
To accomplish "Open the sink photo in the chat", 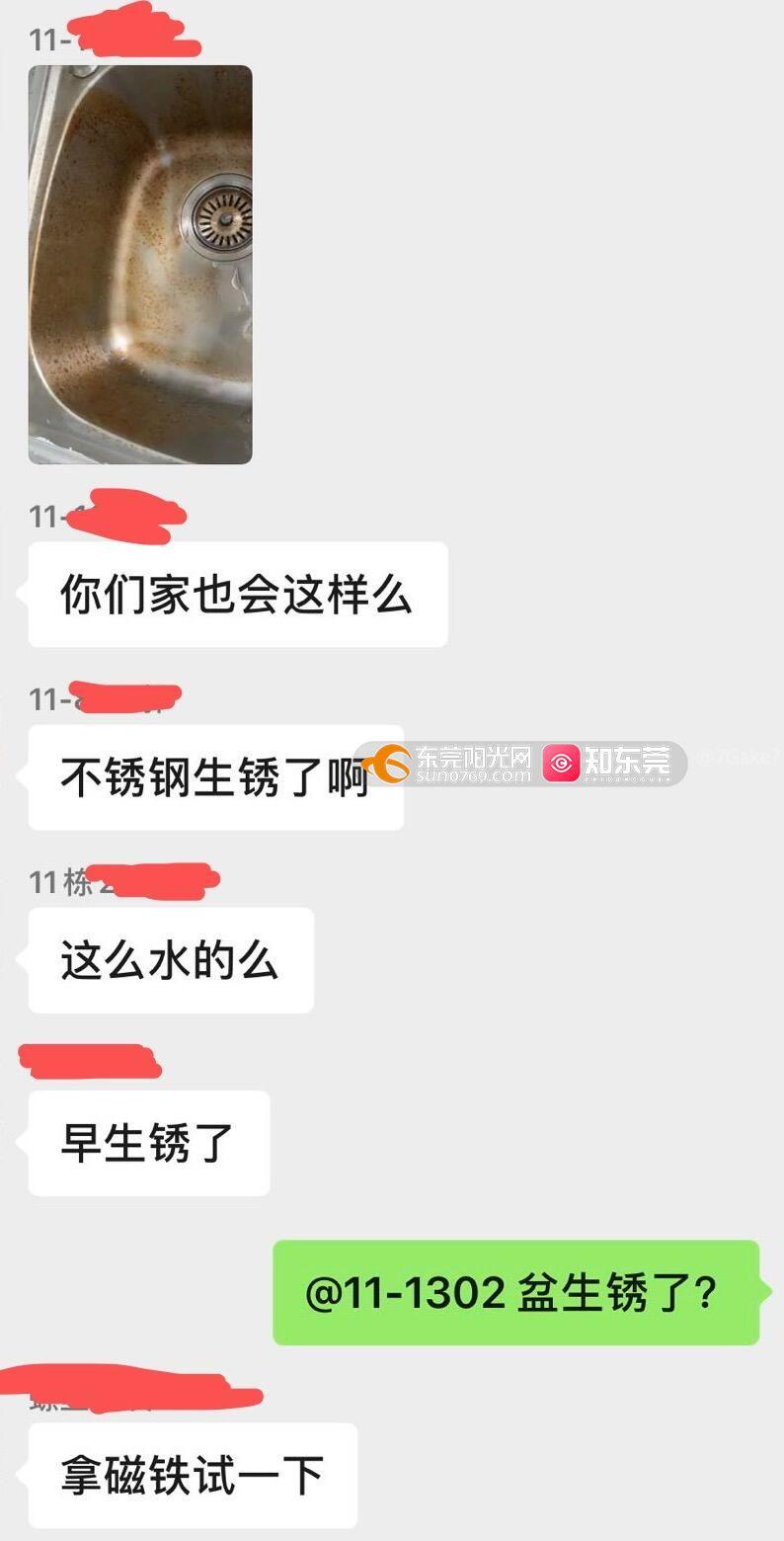I will [x=140, y=265].
